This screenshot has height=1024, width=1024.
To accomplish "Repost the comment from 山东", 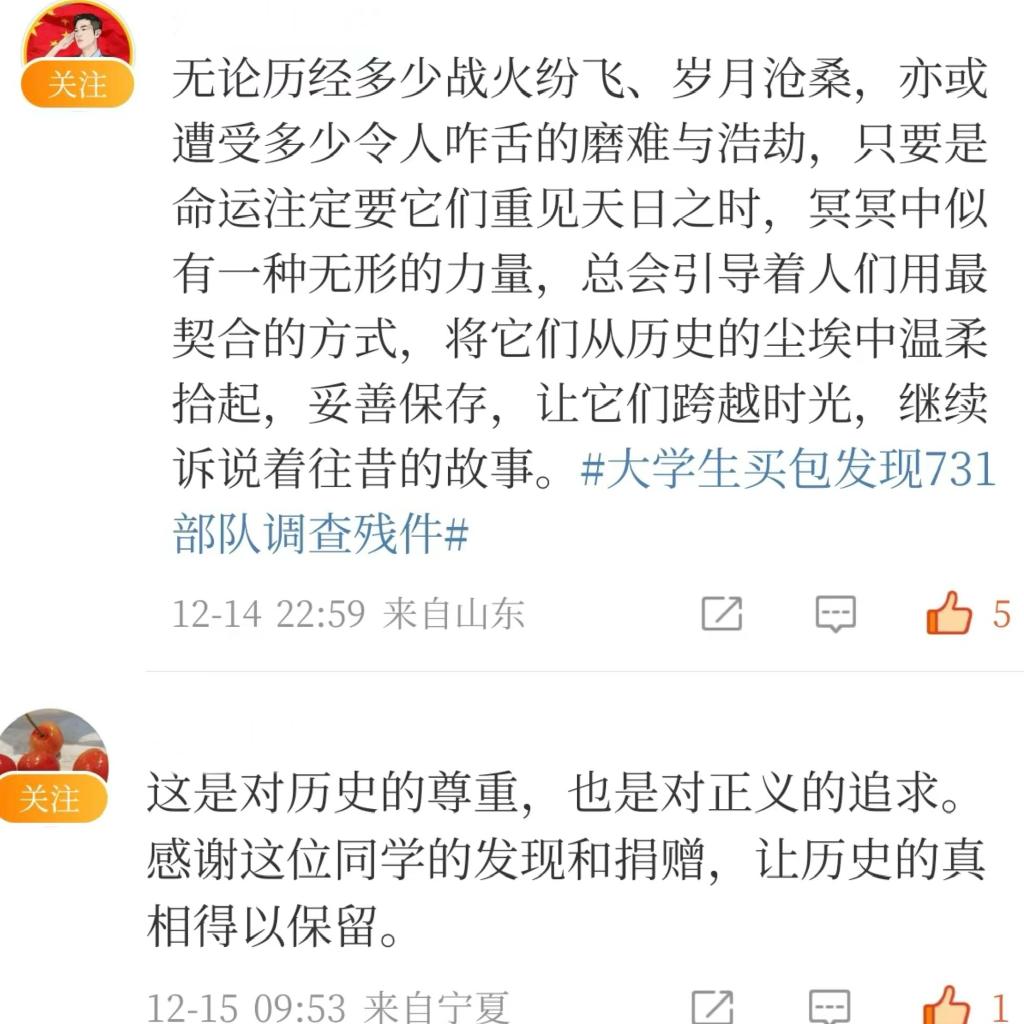I will 721,613.
